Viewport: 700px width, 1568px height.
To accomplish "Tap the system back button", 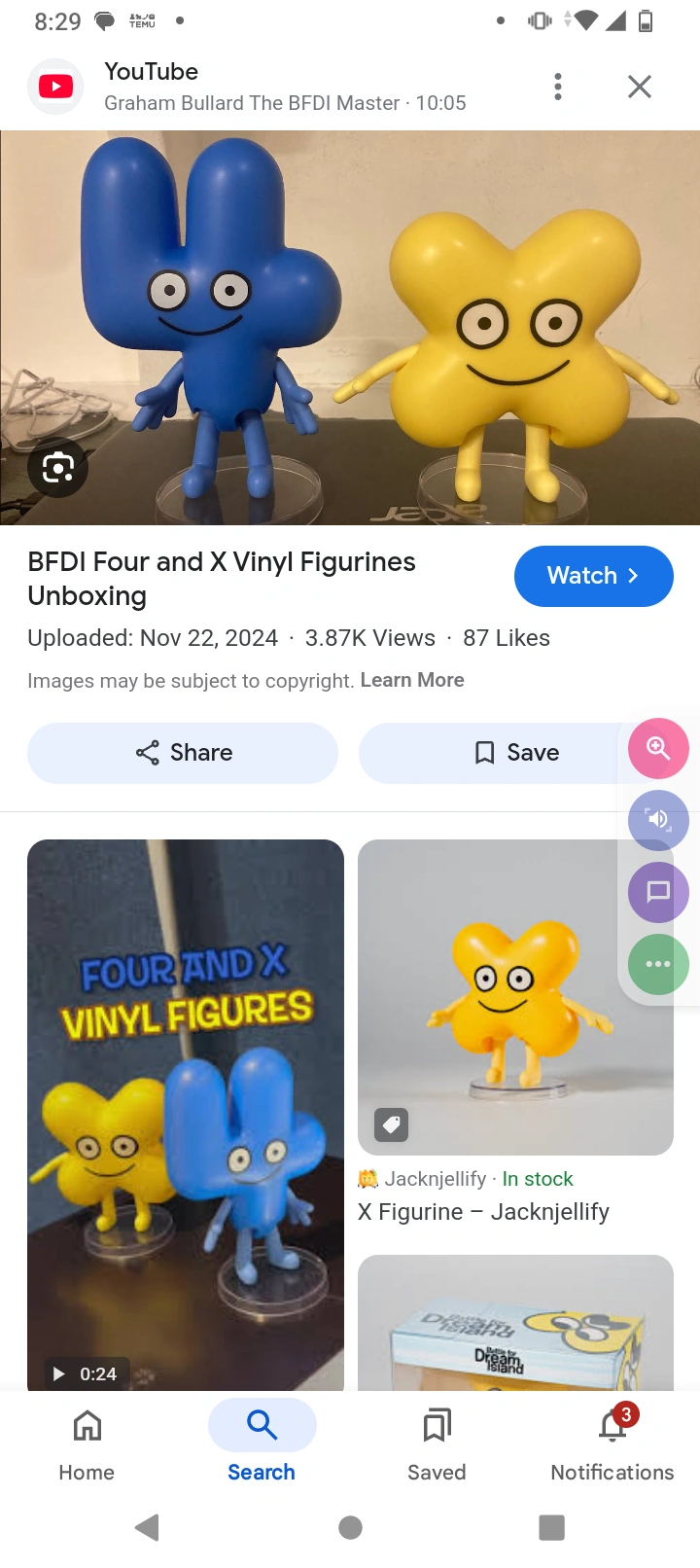I will pos(148,1527).
